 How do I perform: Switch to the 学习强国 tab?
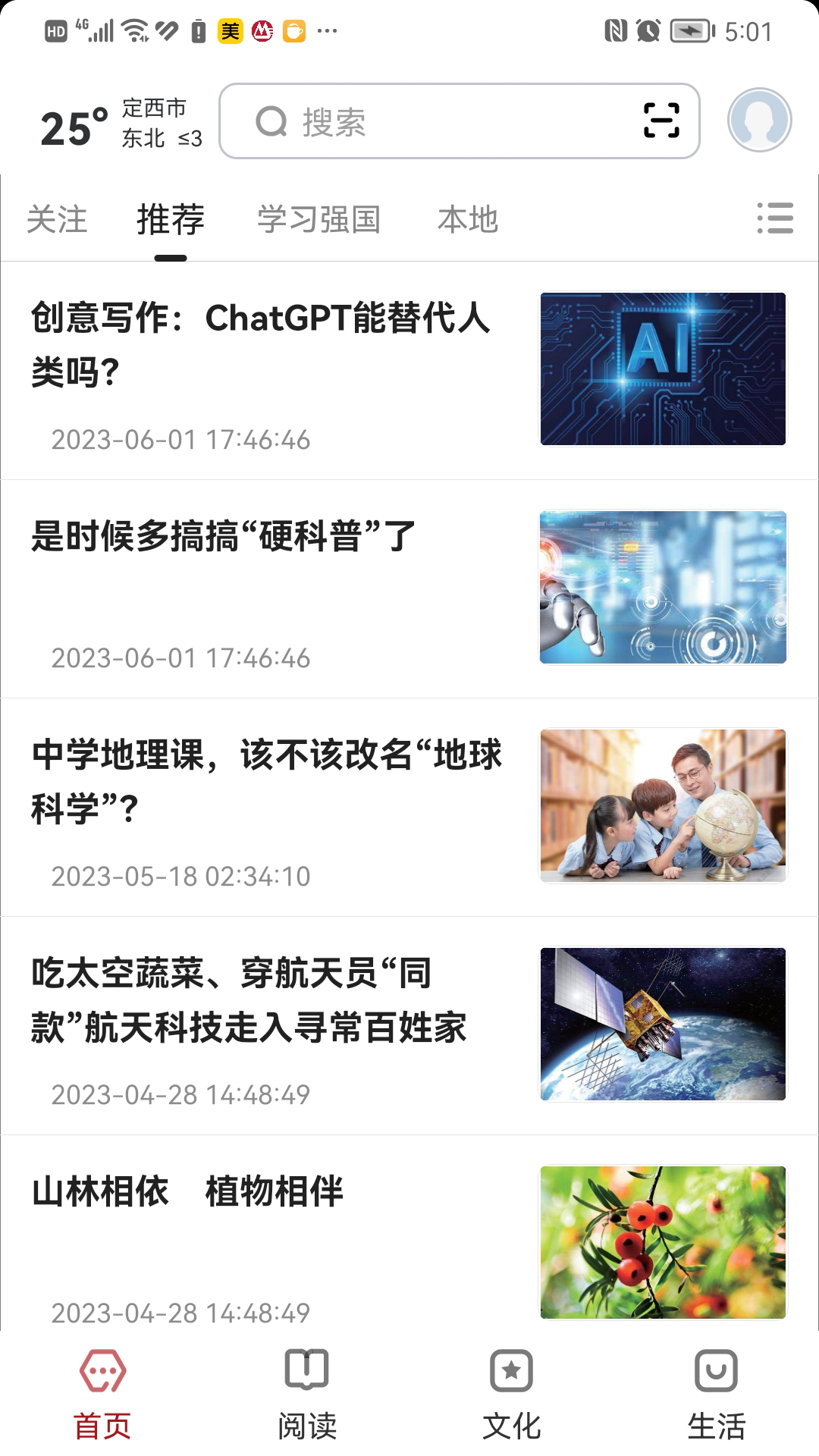(318, 219)
